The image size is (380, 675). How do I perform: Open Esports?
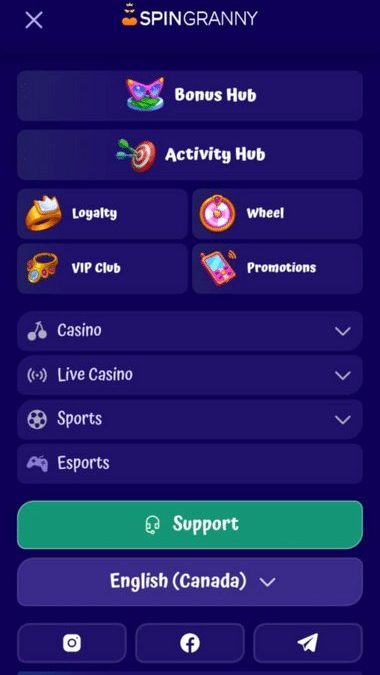[x=190, y=464]
